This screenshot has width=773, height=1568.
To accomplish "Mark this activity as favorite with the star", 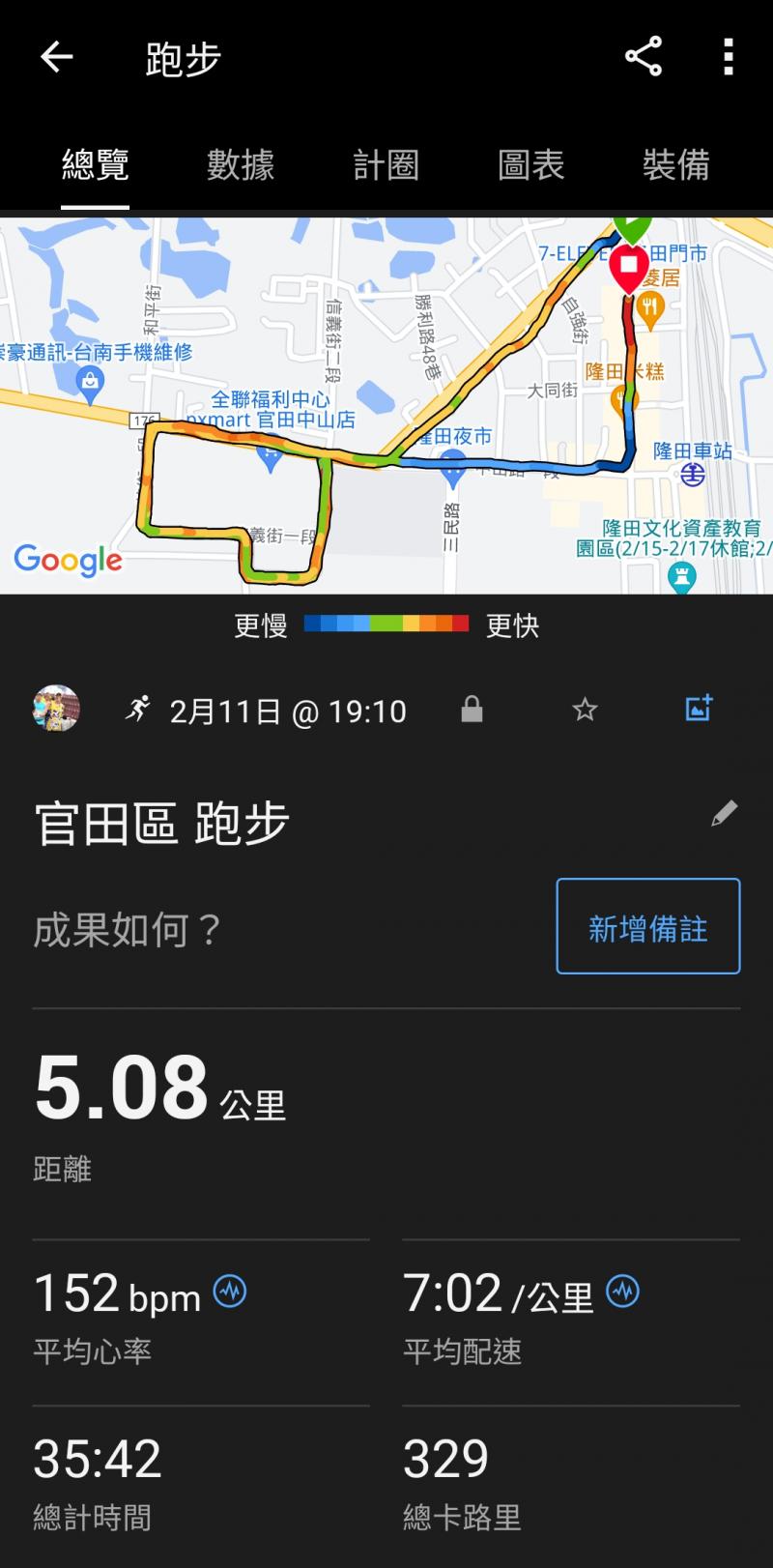I will [x=585, y=711].
